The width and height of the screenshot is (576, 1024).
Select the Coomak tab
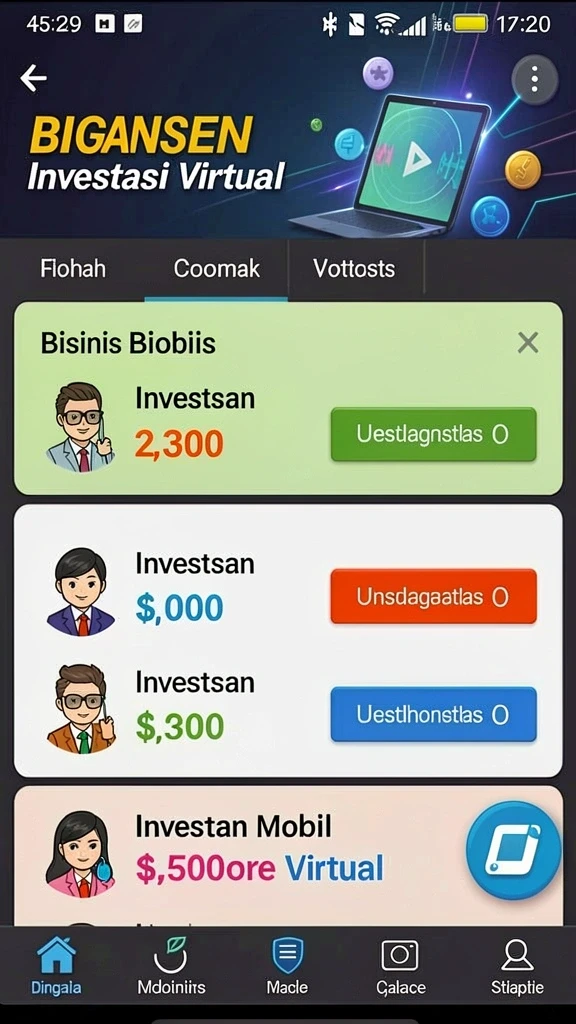216,268
